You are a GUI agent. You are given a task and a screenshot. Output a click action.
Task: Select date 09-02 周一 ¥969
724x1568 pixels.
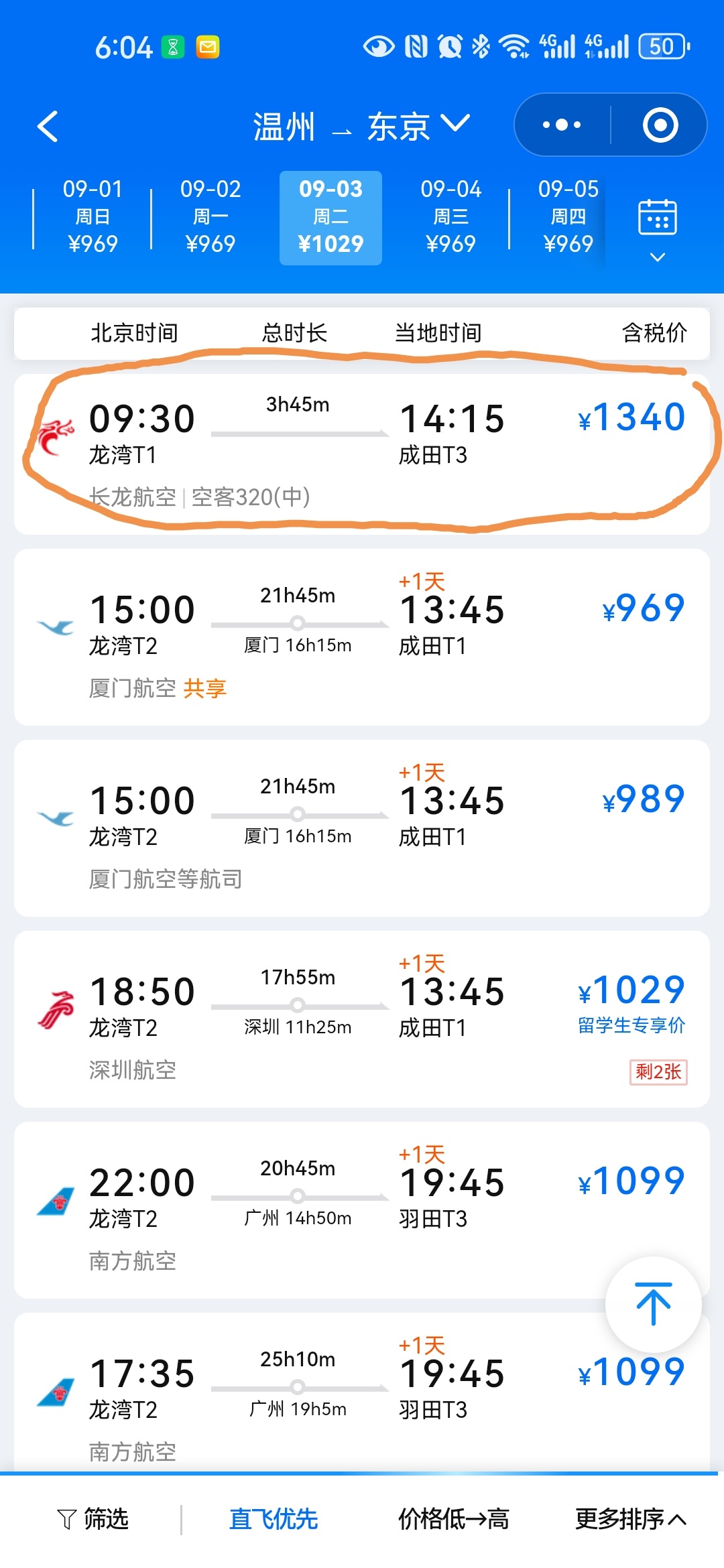(x=210, y=216)
